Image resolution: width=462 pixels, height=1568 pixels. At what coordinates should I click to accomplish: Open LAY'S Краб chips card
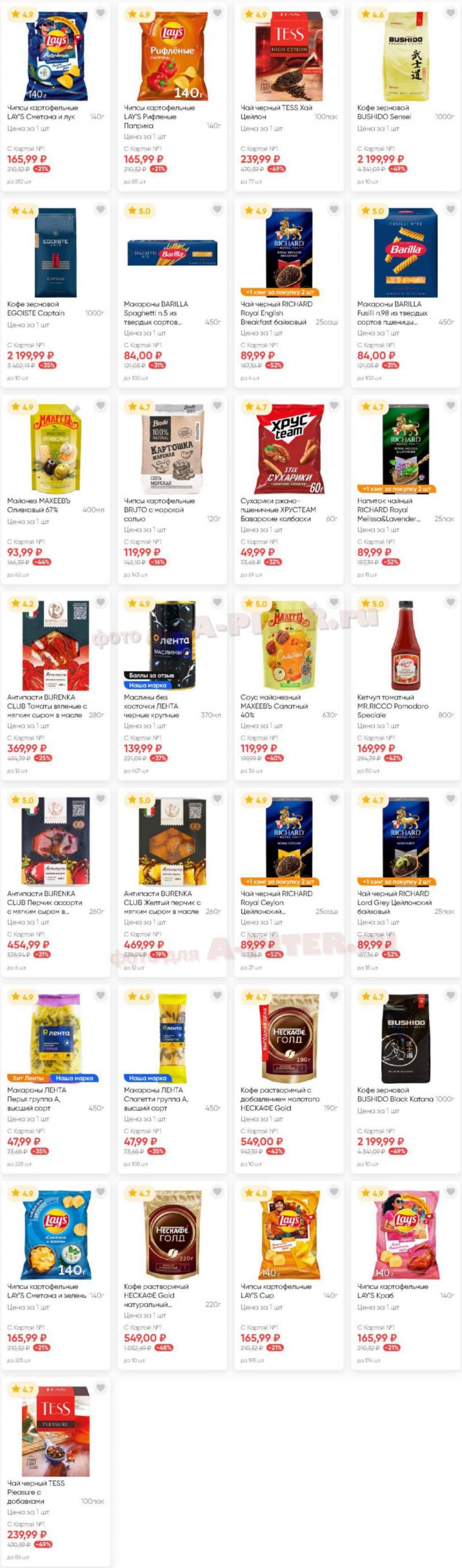(405, 1235)
